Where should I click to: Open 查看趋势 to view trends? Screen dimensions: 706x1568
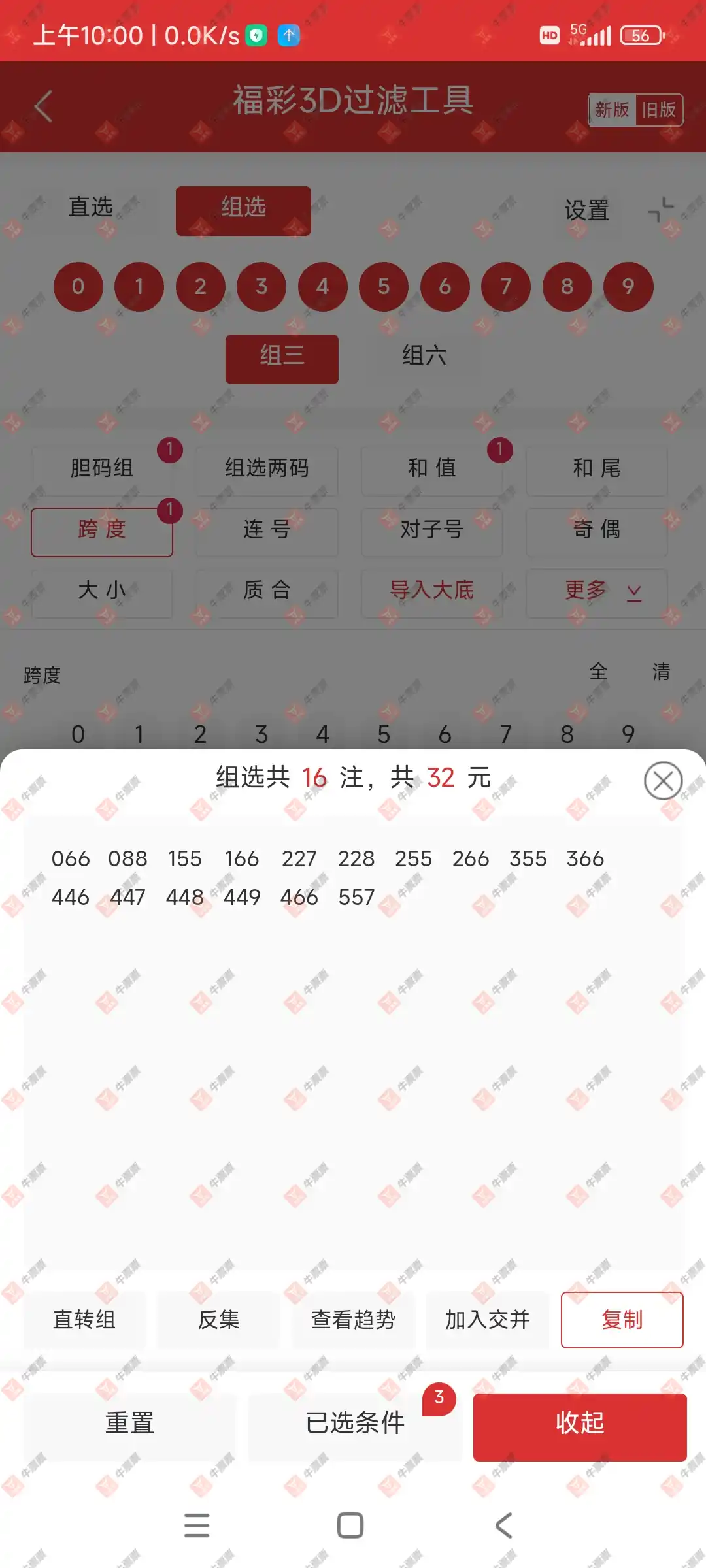pos(353,1320)
